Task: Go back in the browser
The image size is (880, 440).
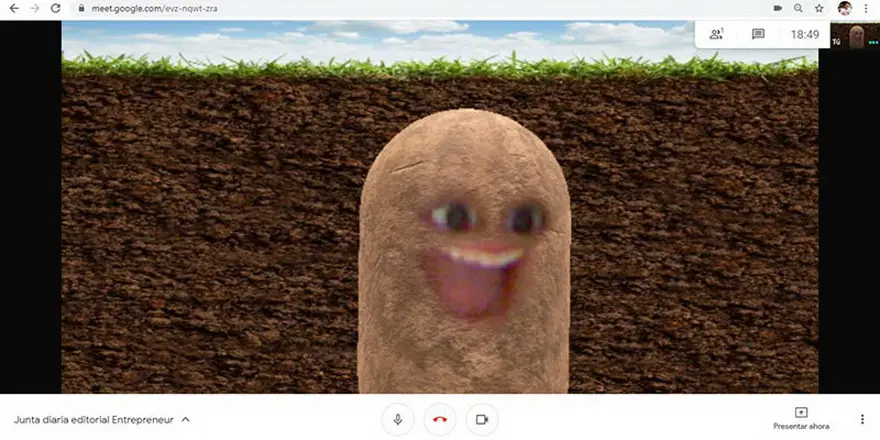Action: pos(13,8)
